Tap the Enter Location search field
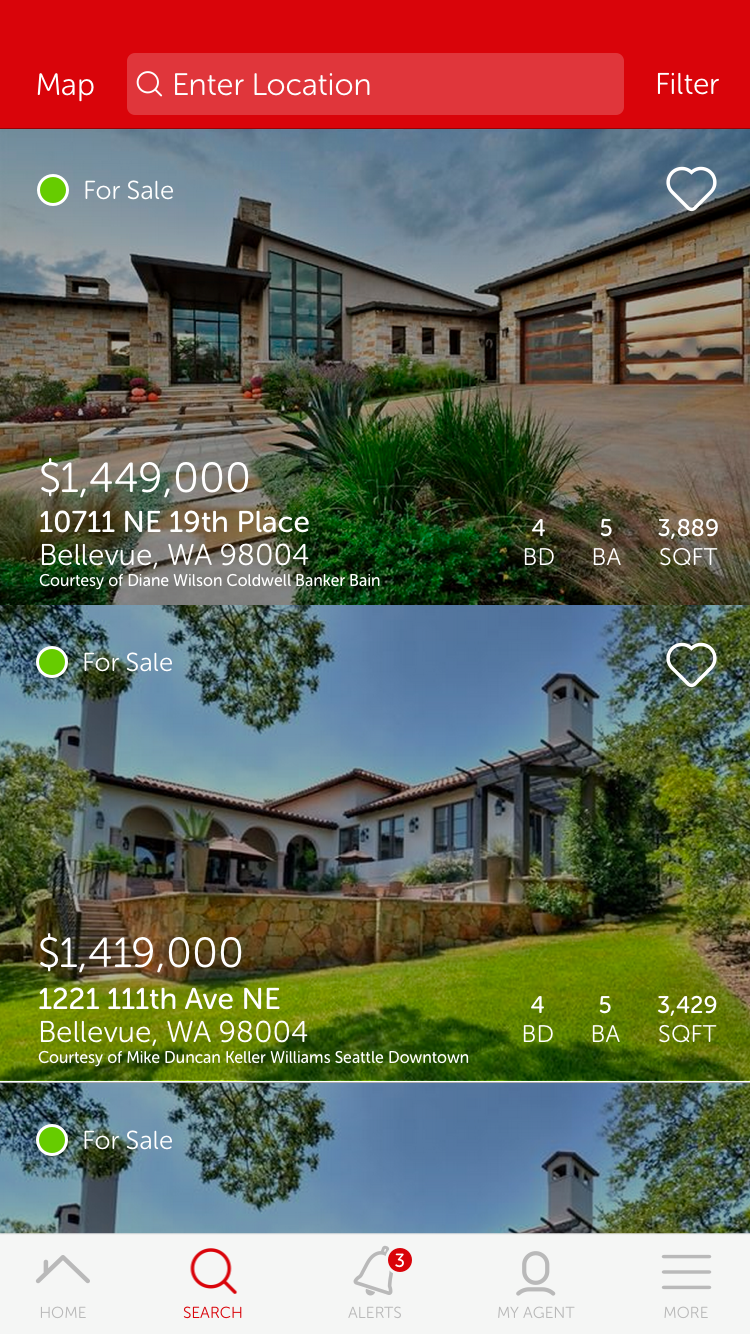 click(x=375, y=84)
